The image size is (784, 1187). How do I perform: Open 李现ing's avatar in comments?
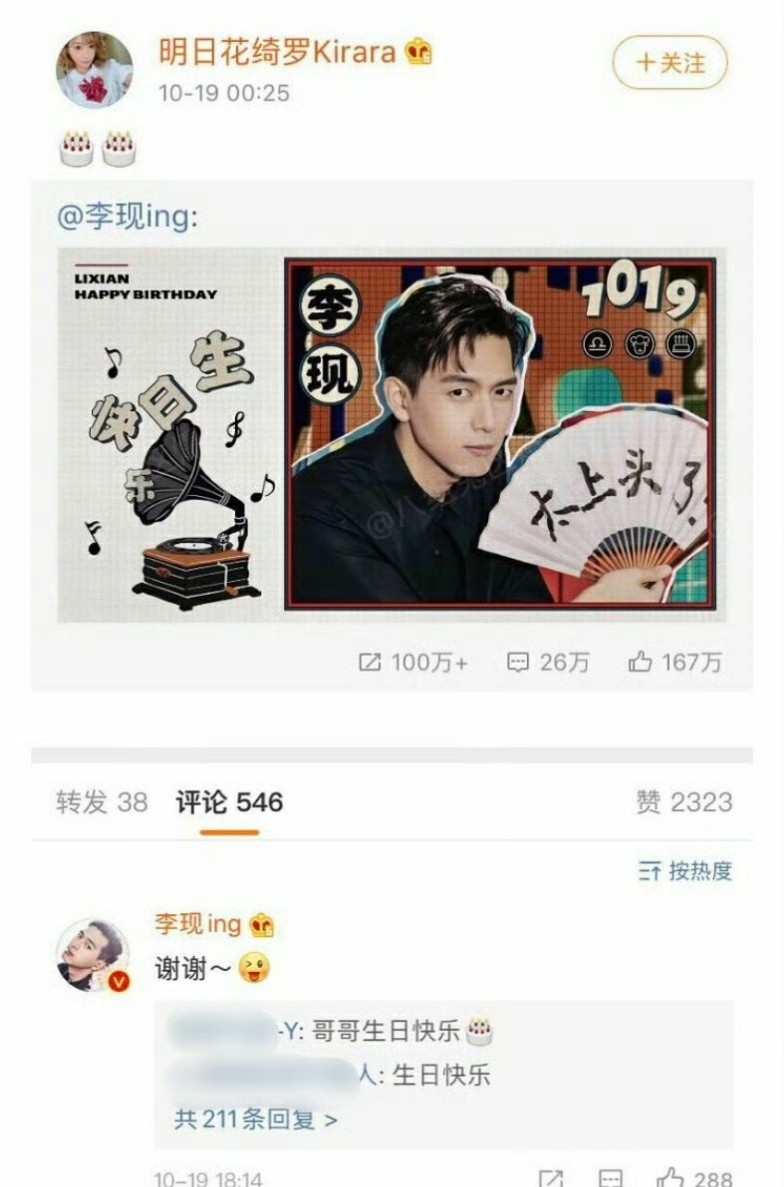(94, 955)
